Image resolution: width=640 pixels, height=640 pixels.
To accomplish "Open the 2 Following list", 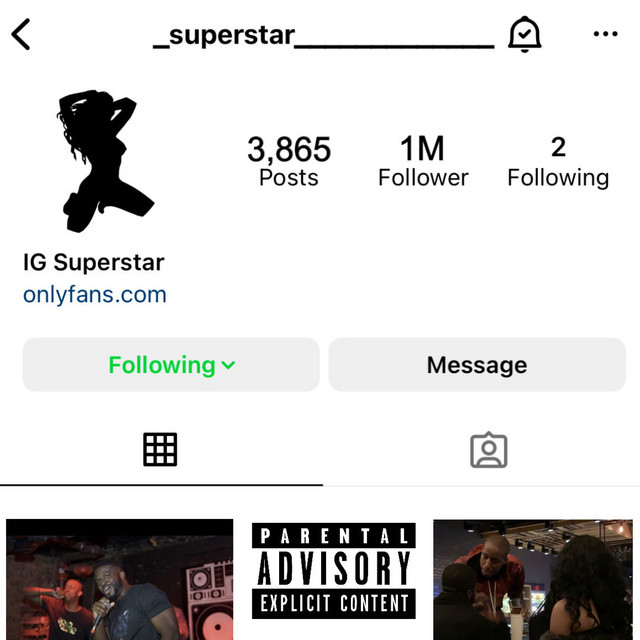I will click(x=558, y=162).
